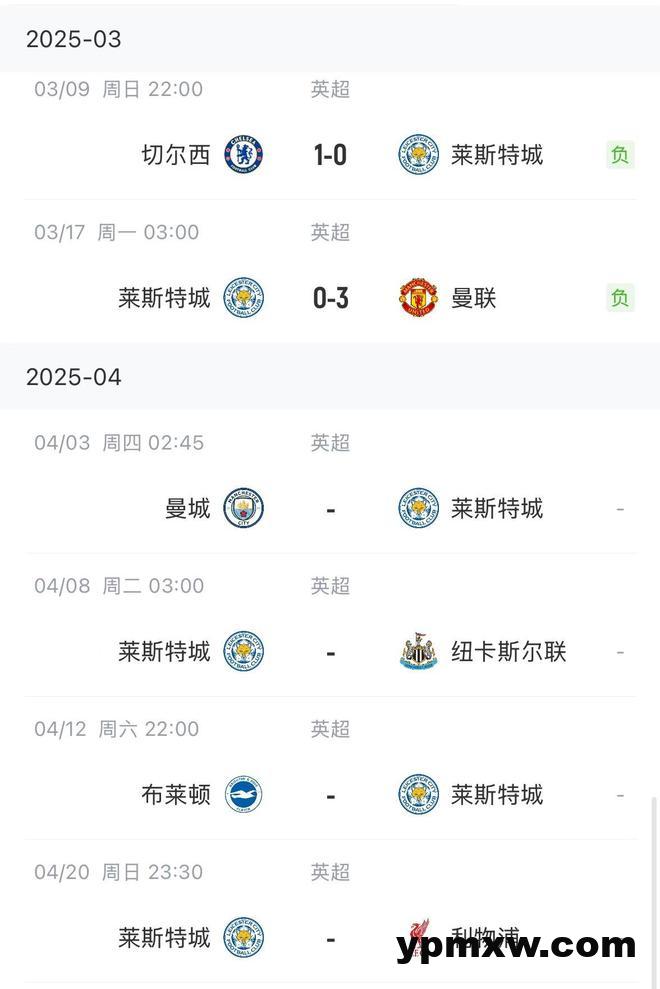Image resolution: width=660 pixels, height=989 pixels.
Task: Open the Chelsea 1-0 Leicester City match
Action: [330, 155]
